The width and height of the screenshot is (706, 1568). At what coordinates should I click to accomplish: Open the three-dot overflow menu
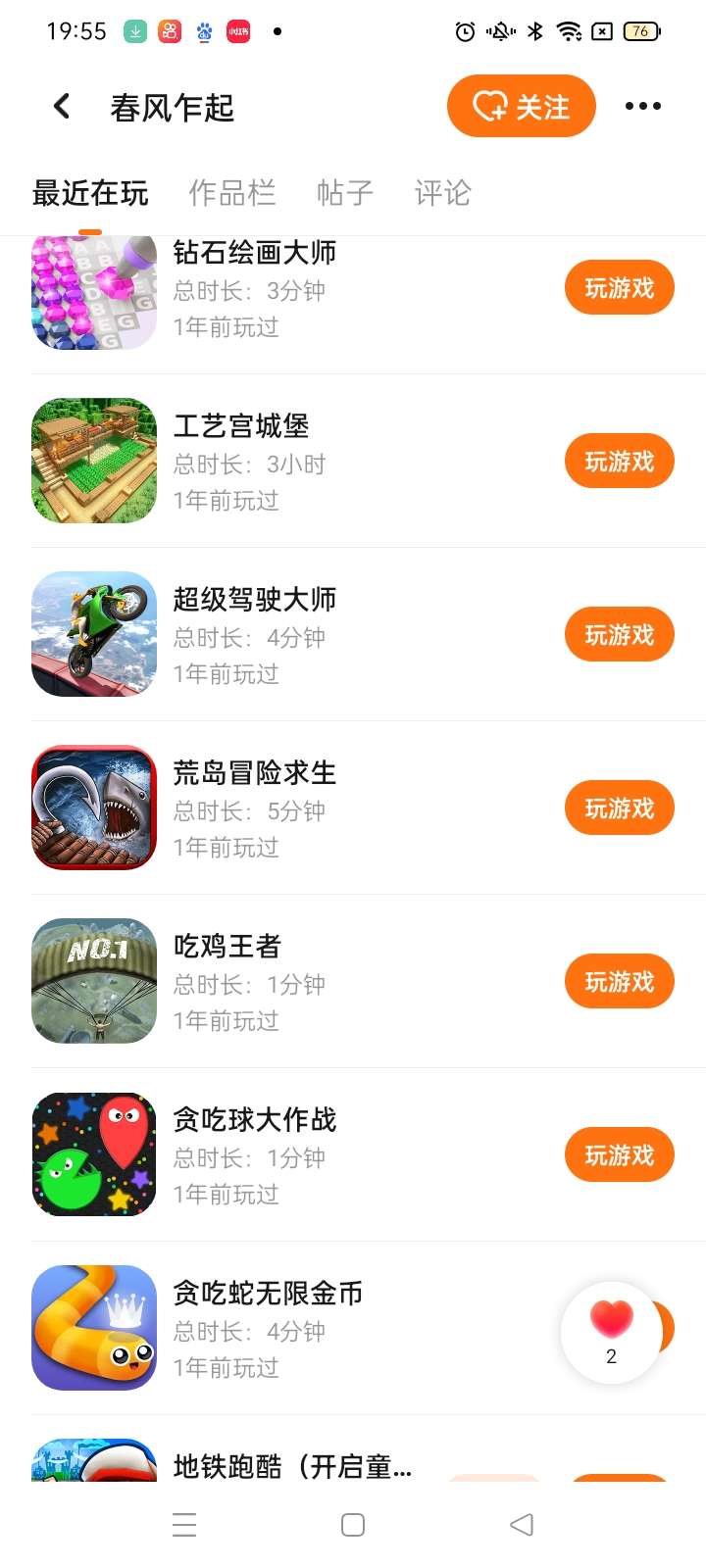coord(643,106)
